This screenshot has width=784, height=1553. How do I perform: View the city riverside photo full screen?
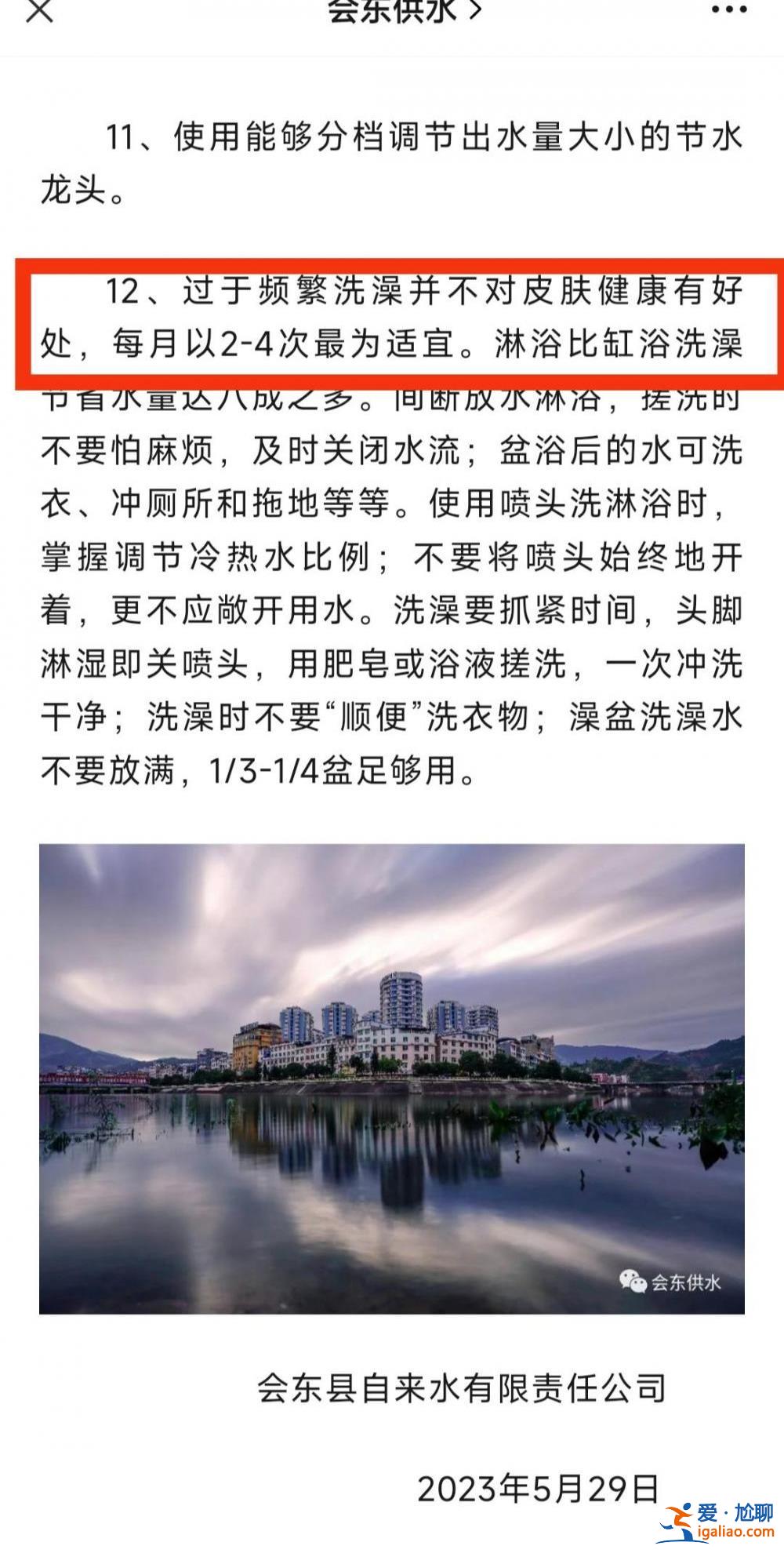pyautogui.click(x=392, y=1079)
